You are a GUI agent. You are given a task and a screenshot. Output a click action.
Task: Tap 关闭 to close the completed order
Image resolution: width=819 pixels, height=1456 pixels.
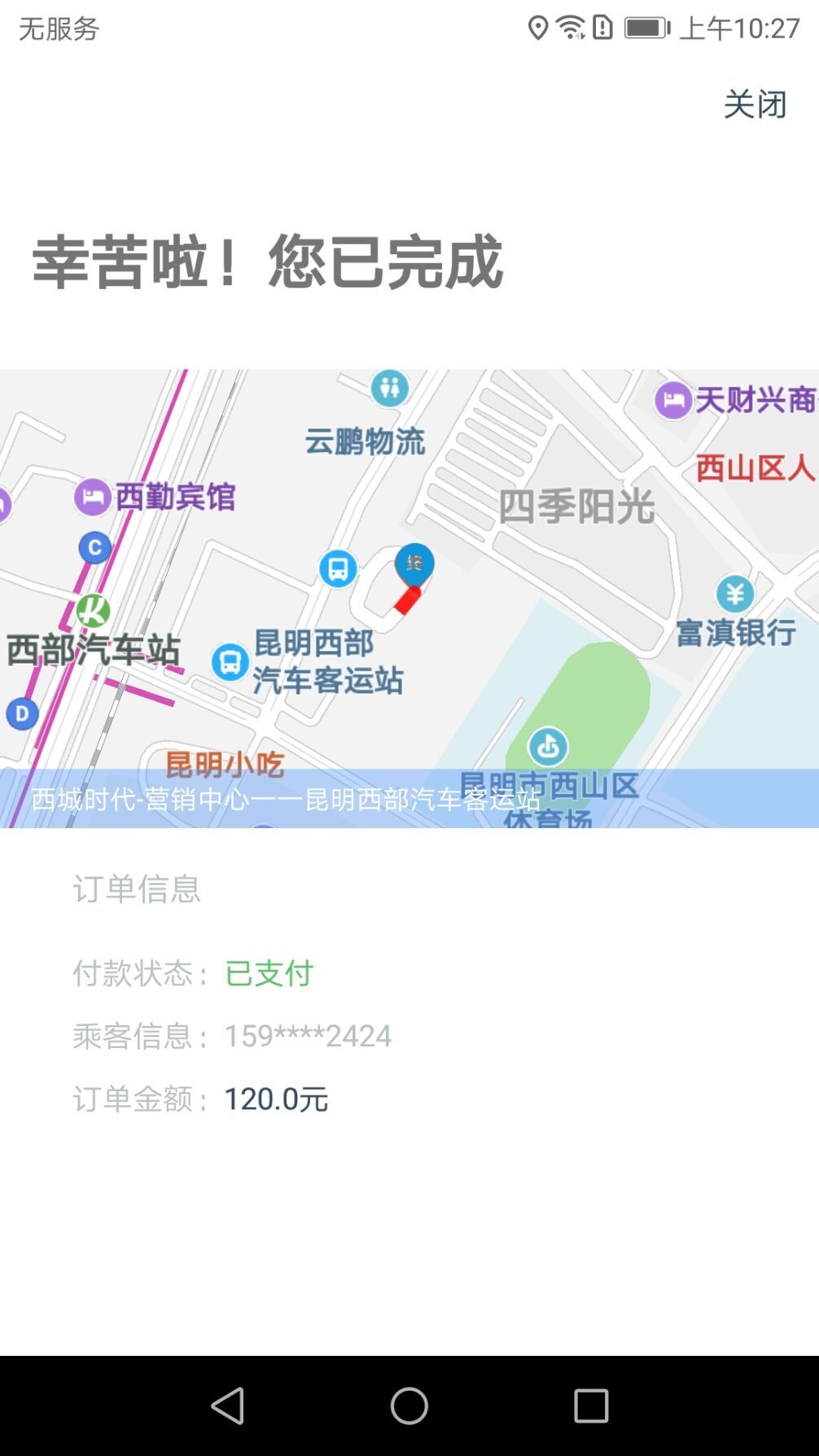click(x=755, y=105)
